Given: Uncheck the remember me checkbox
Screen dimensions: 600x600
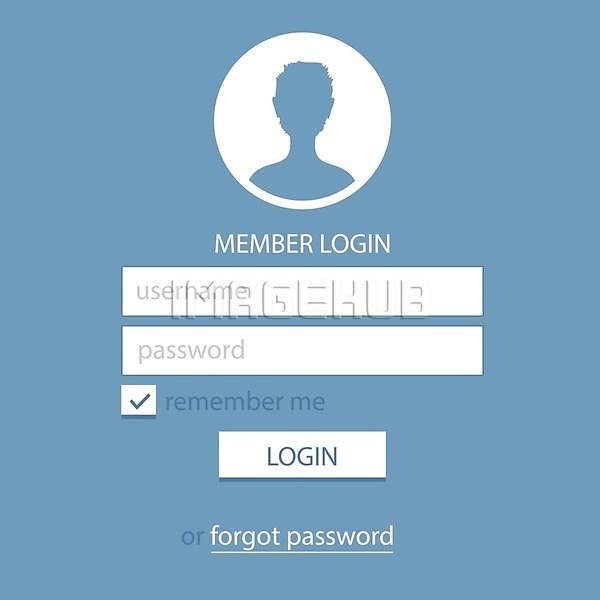Looking at the screenshot, I should tap(139, 401).
